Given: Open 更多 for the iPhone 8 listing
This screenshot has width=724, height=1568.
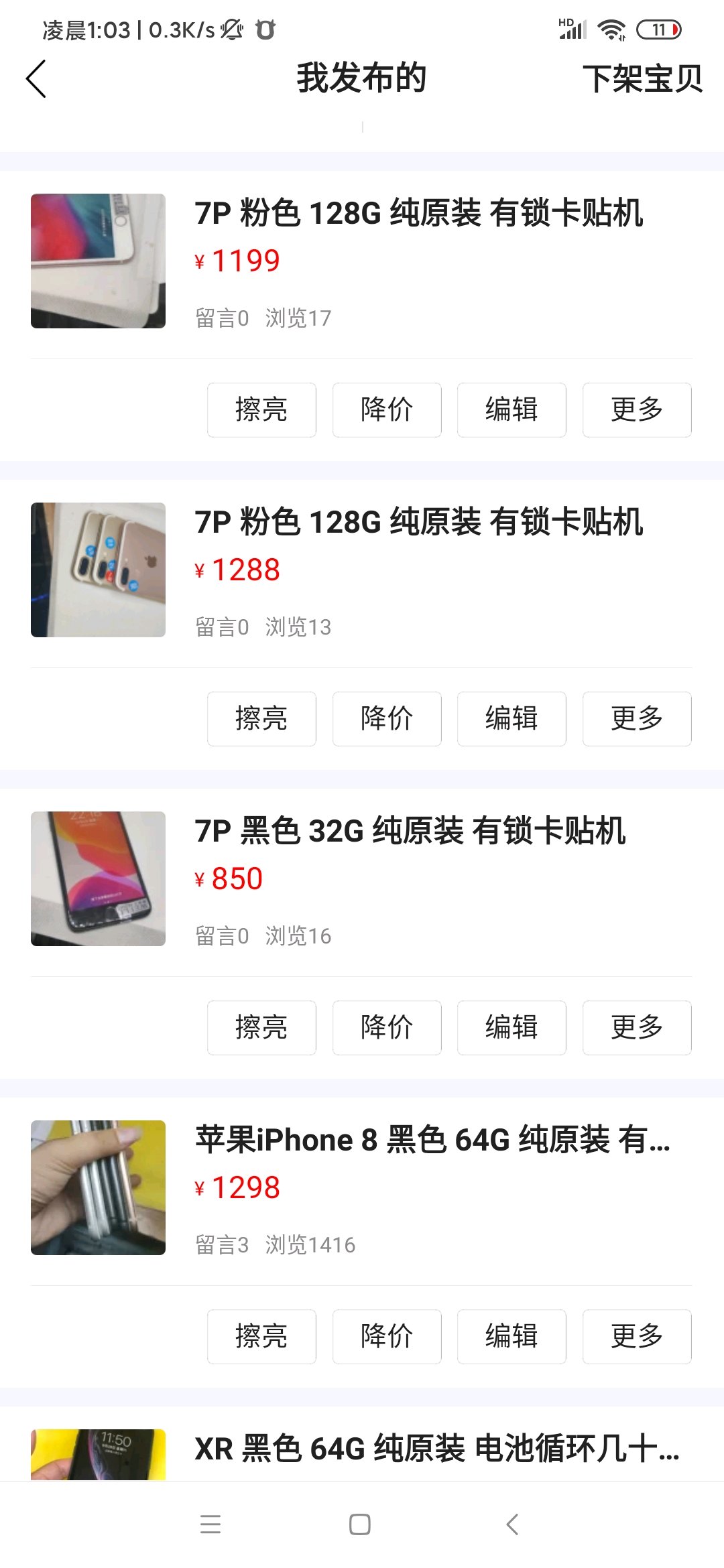Looking at the screenshot, I should pyautogui.click(x=637, y=1337).
